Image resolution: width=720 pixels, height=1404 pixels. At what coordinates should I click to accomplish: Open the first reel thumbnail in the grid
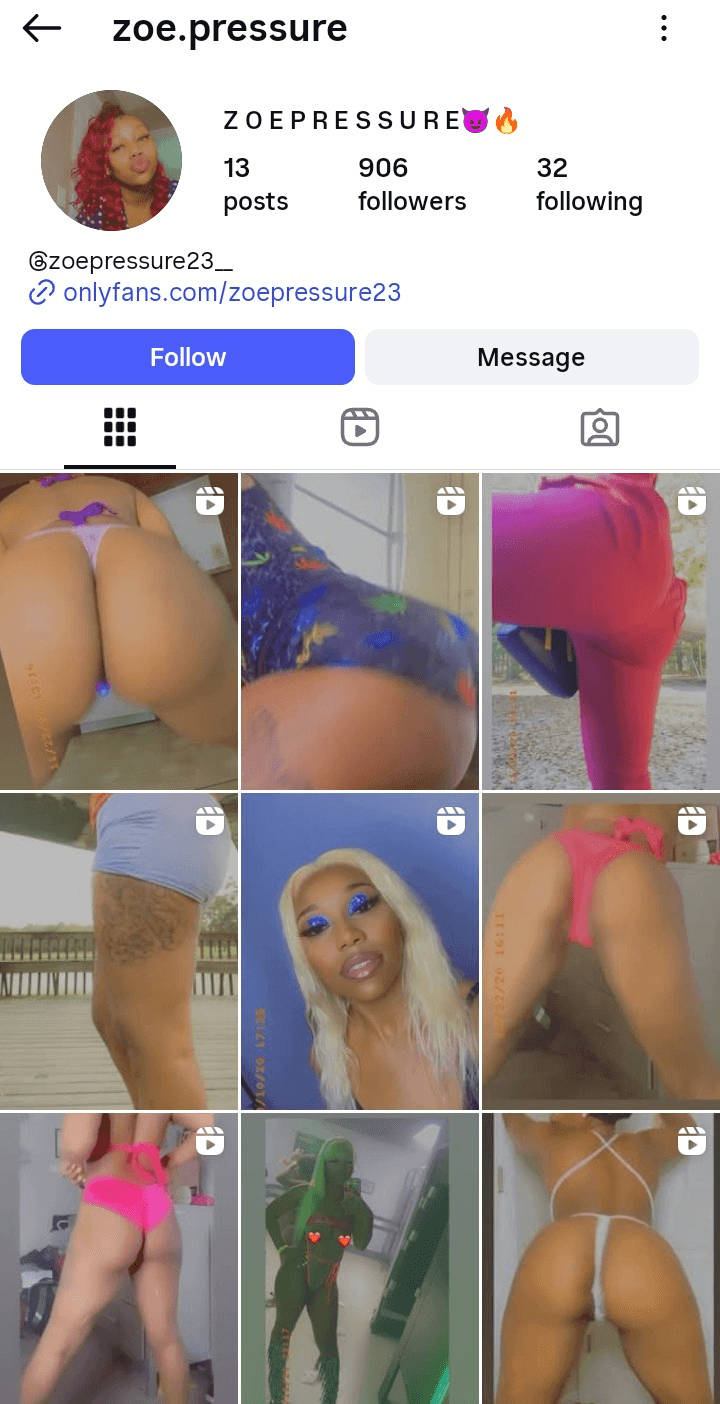click(119, 630)
